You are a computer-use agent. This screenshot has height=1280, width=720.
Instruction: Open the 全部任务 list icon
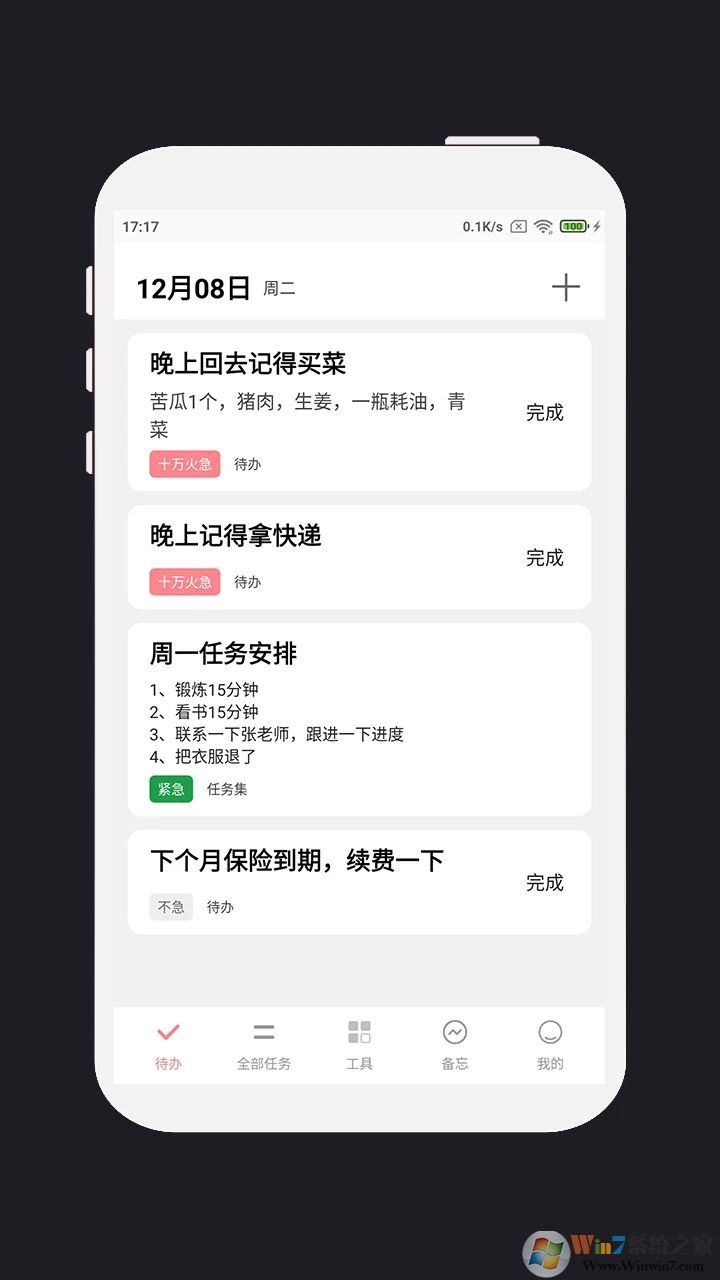(264, 1031)
